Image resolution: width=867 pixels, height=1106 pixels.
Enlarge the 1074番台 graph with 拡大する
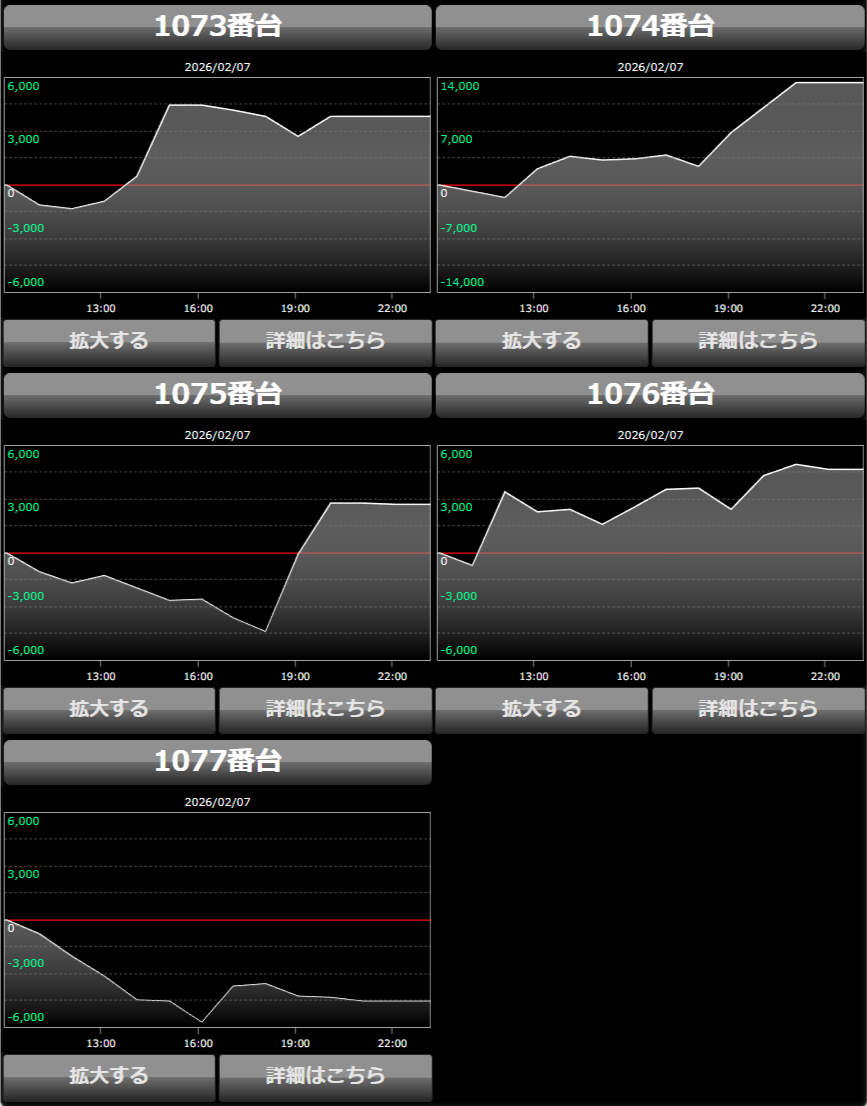point(542,342)
